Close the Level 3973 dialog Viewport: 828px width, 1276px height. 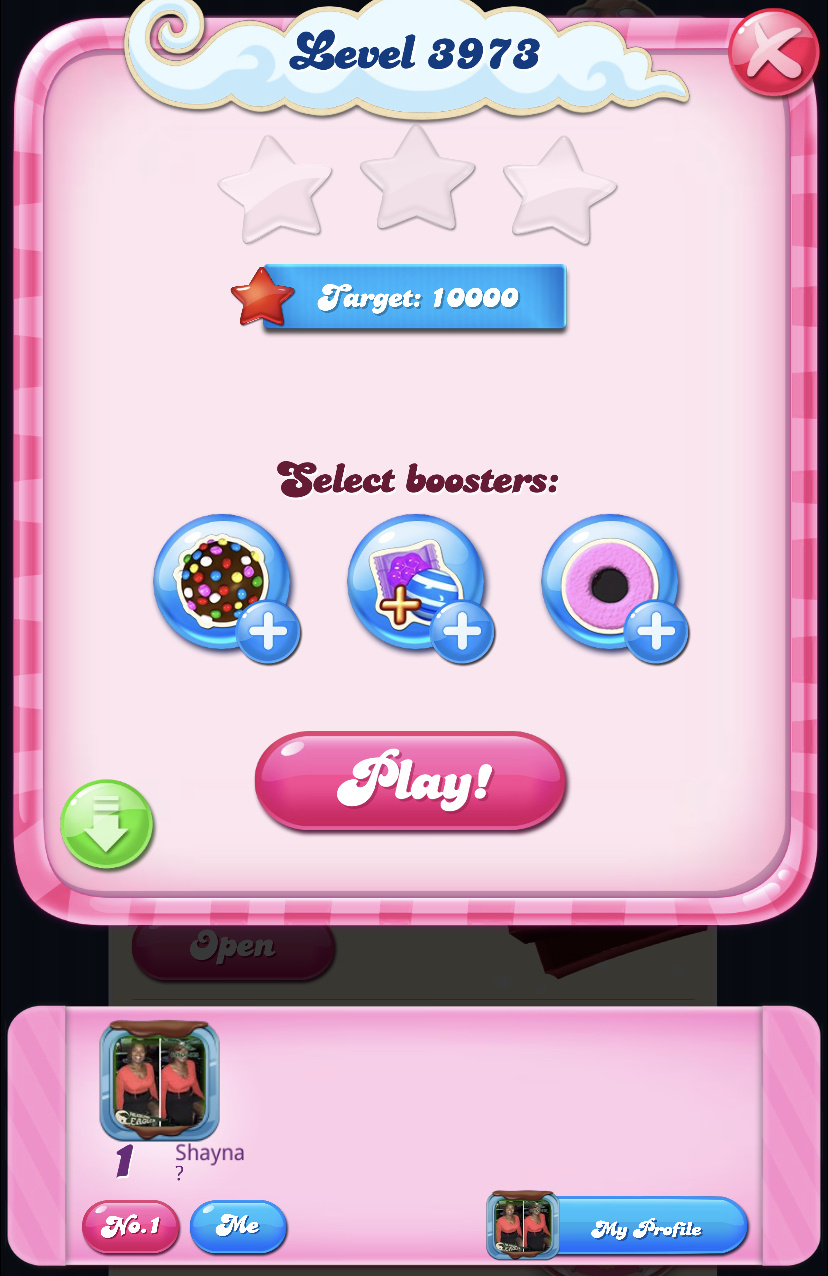point(773,53)
